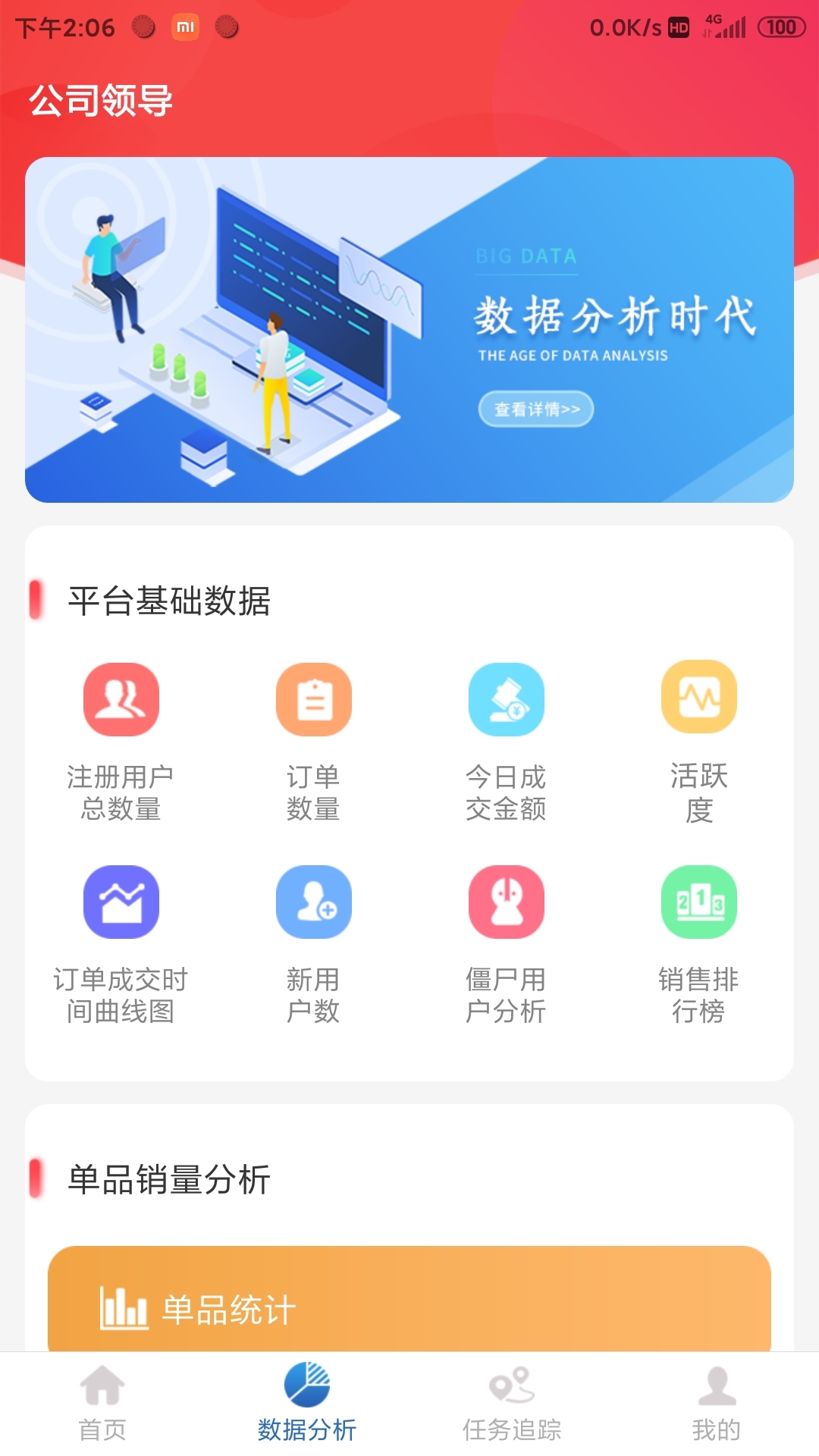This screenshot has height=1456, width=819.
Task: Open the 僵尸用户分析 analysis icon
Action: coord(507,902)
